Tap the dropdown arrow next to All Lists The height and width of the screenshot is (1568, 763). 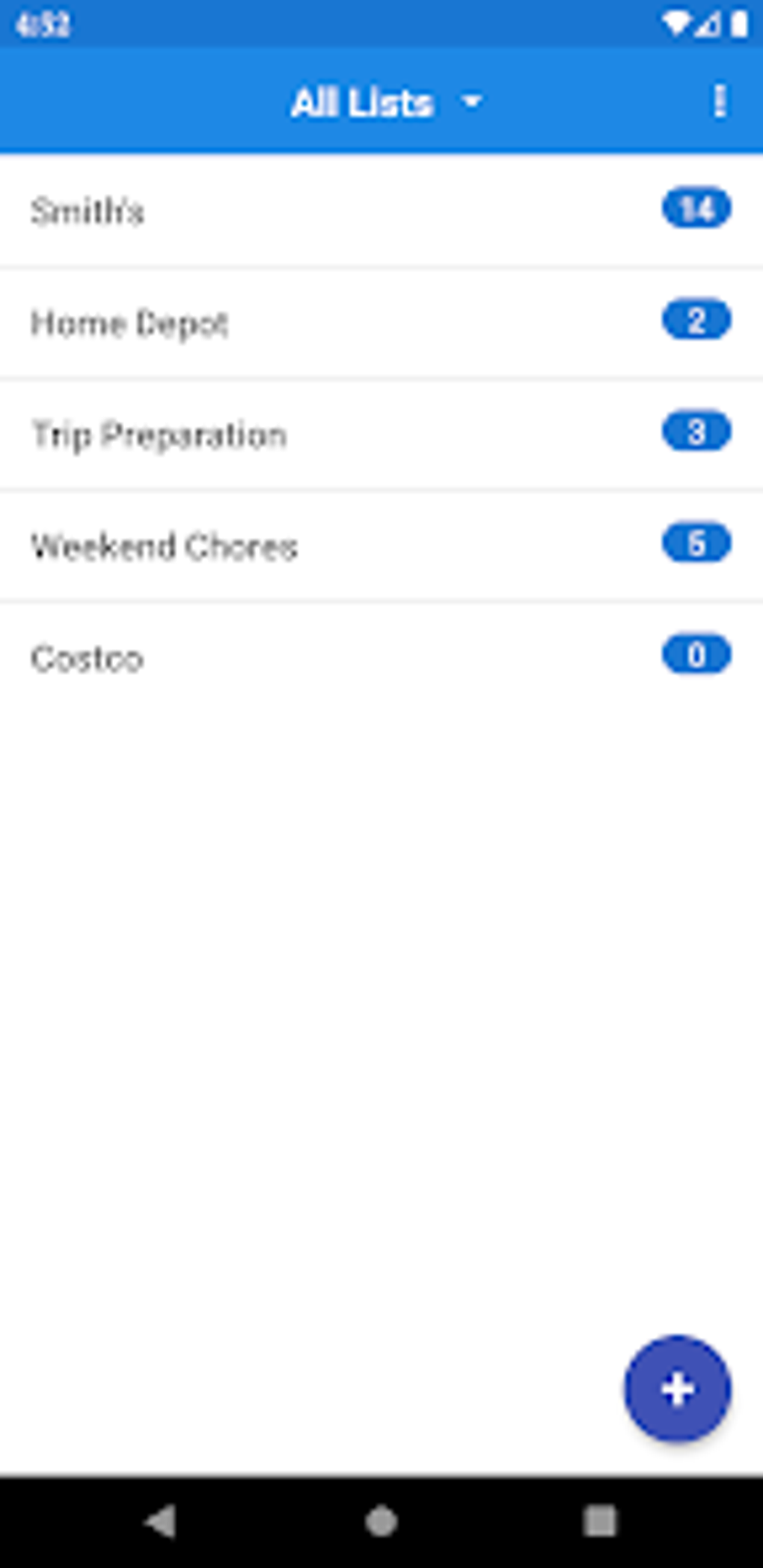[471, 101]
